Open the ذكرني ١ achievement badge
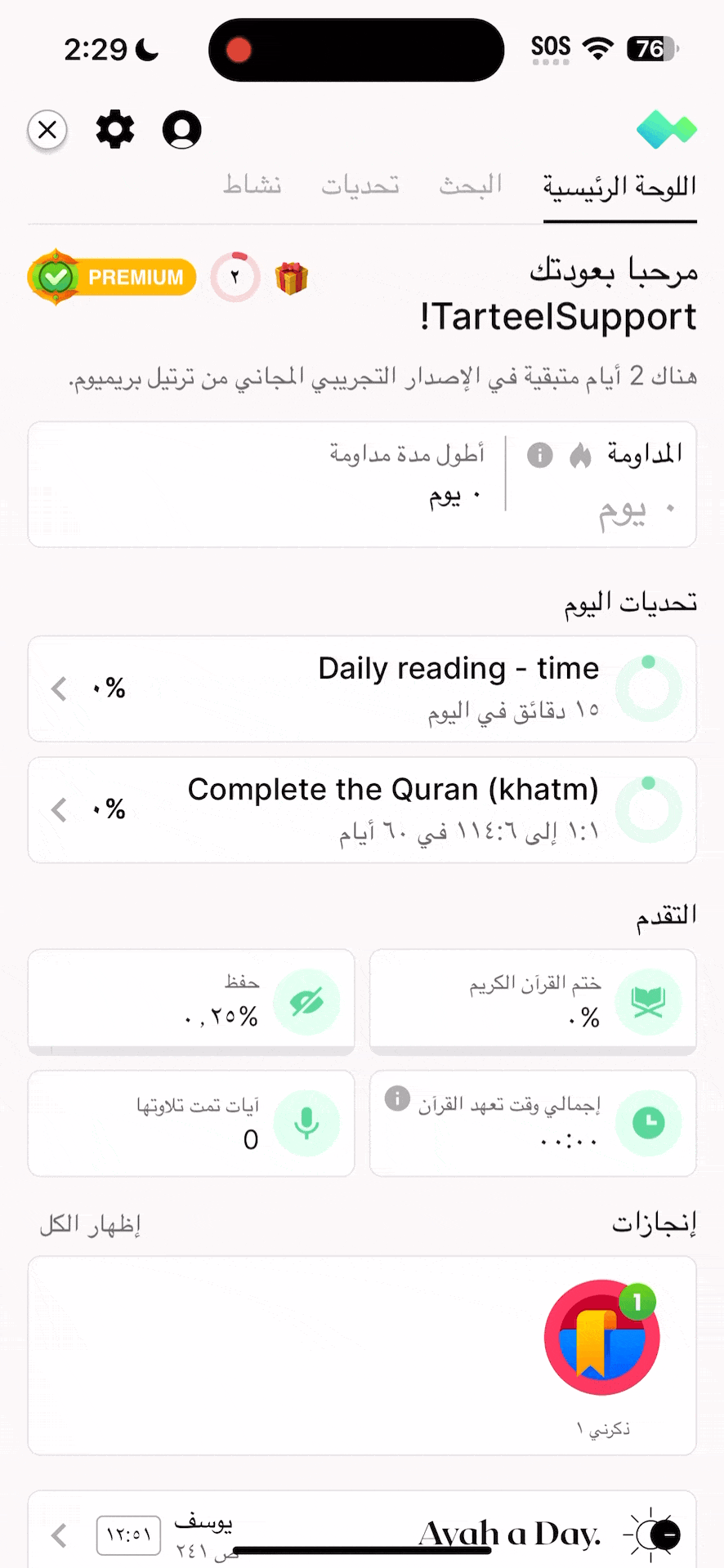 pyautogui.click(x=603, y=1356)
